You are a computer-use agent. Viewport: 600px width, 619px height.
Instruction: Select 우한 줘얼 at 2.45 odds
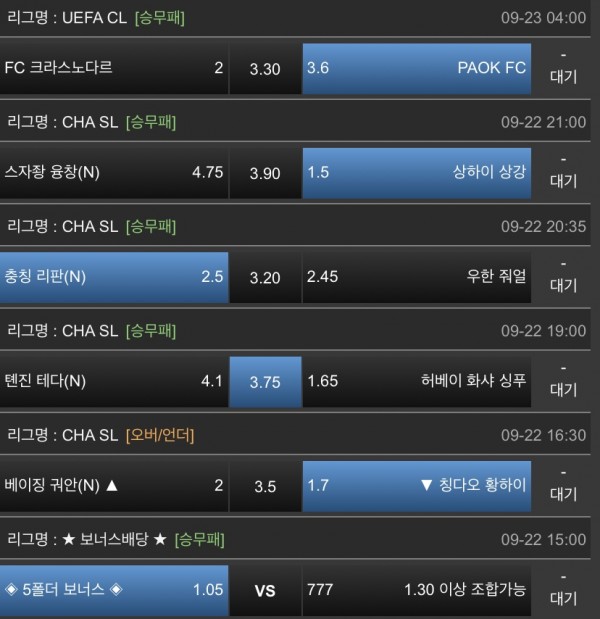tap(418, 277)
